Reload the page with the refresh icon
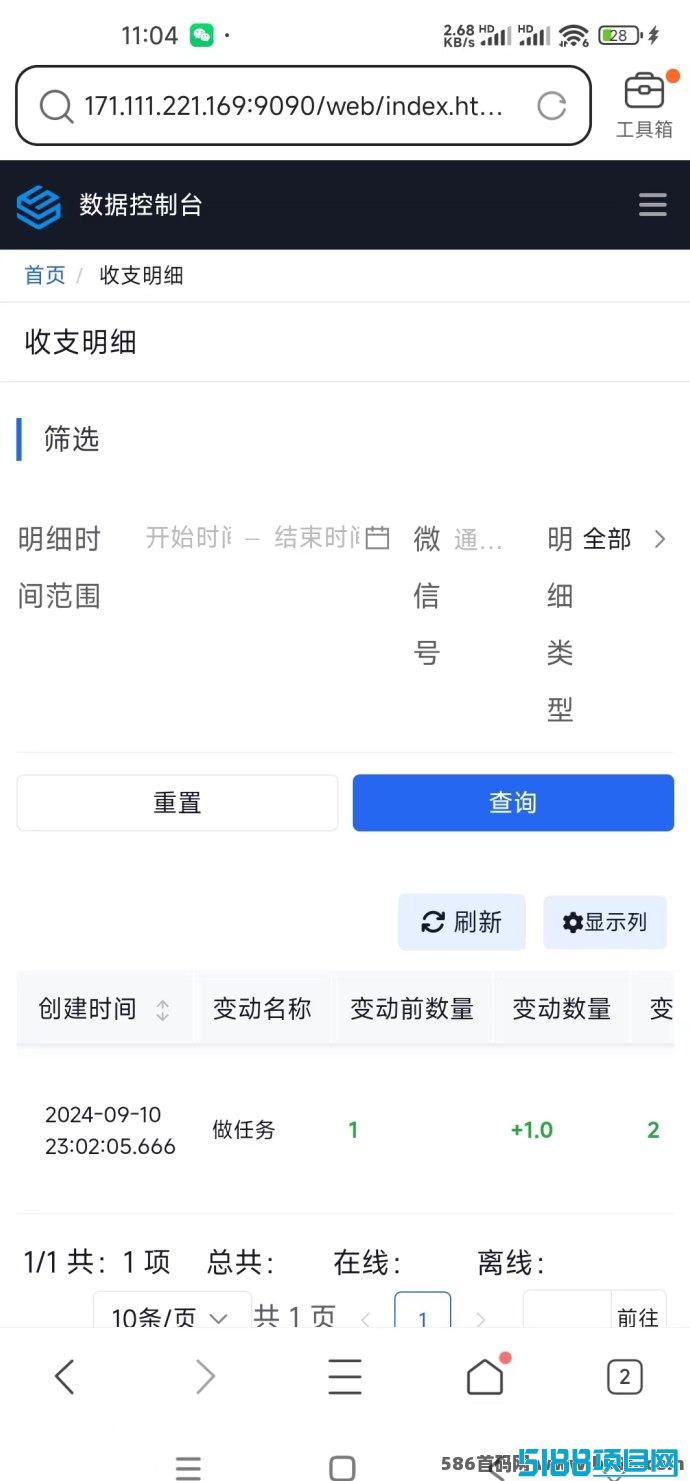 pos(552,105)
